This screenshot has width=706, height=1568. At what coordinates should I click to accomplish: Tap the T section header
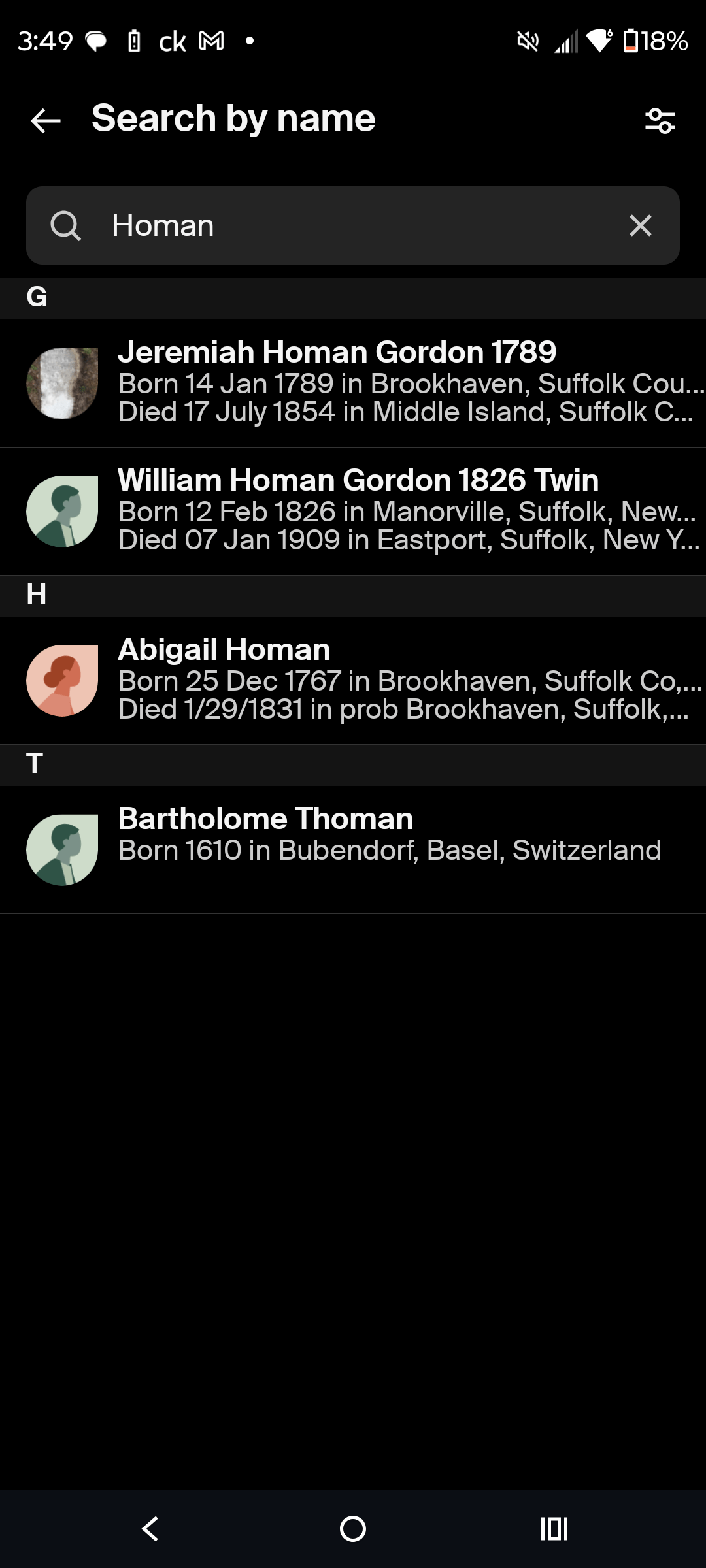click(34, 764)
